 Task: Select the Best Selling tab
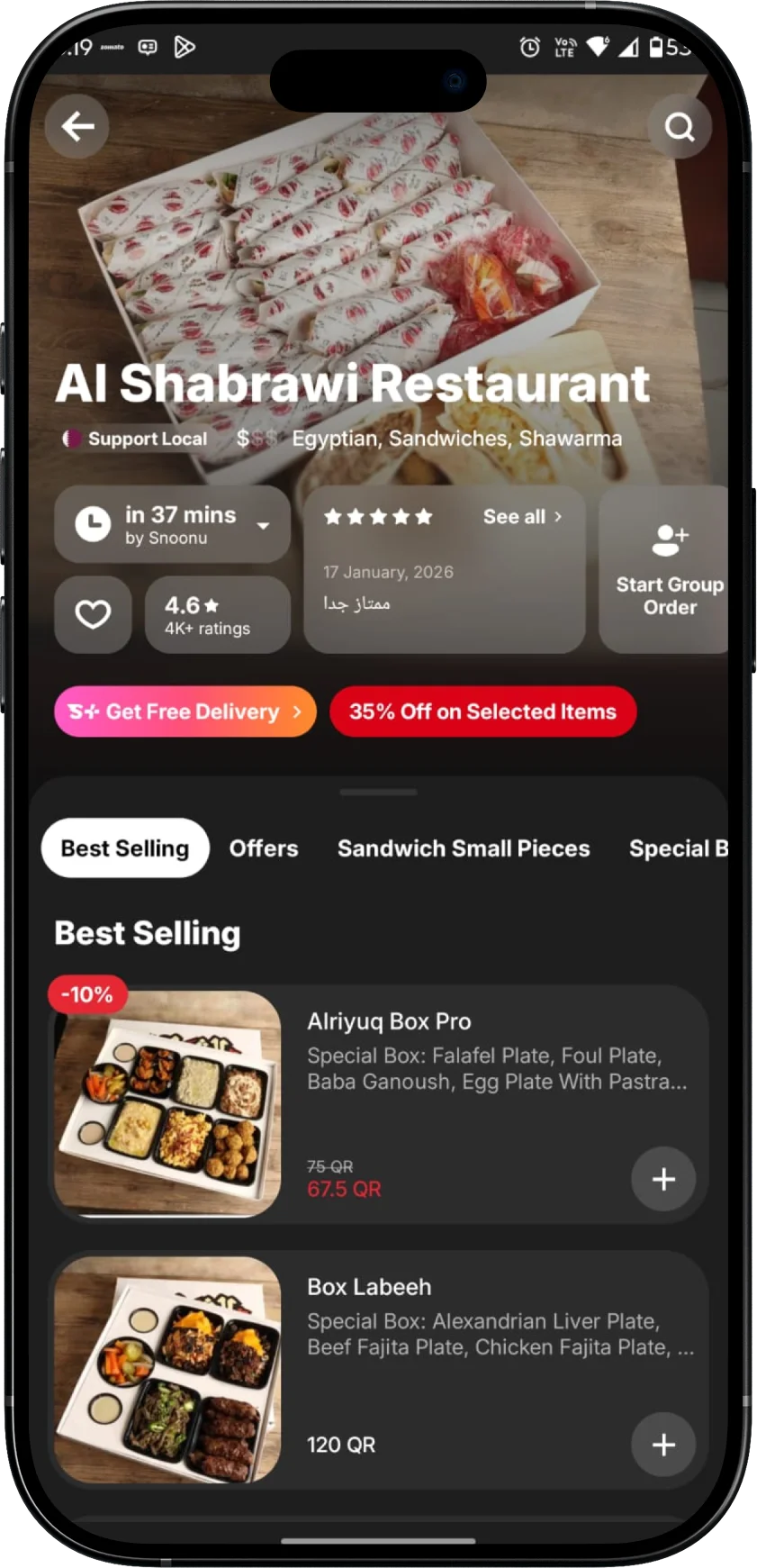tap(125, 848)
